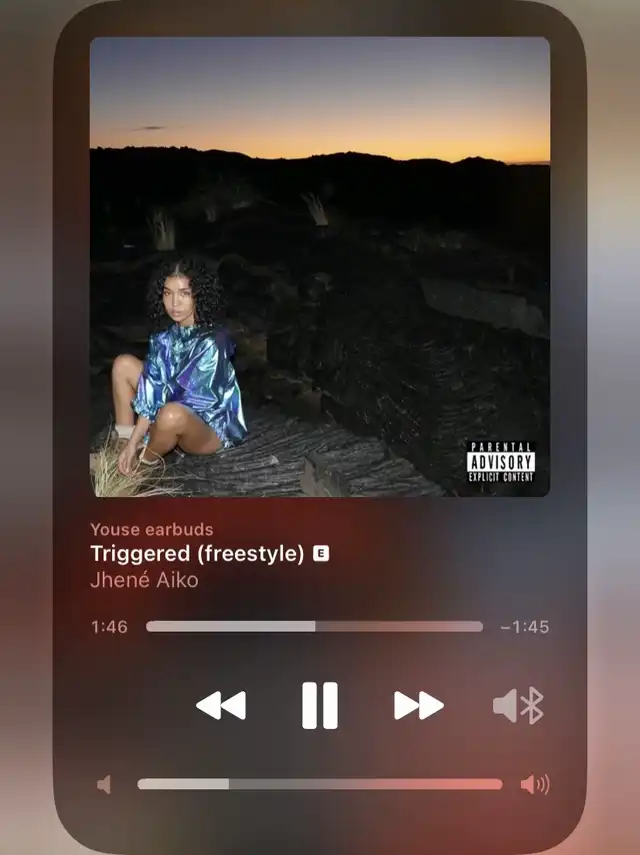Skip to the next track
Image resolution: width=640 pixels, height=855 pixels.
coord(418,705)
